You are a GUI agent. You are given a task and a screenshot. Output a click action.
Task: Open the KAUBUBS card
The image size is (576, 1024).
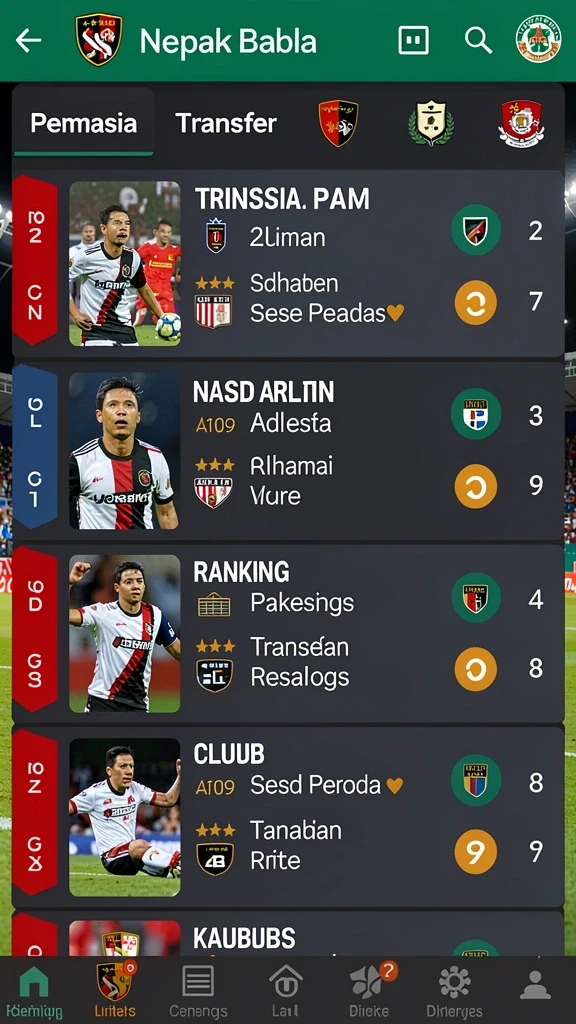tap(288, 935)
